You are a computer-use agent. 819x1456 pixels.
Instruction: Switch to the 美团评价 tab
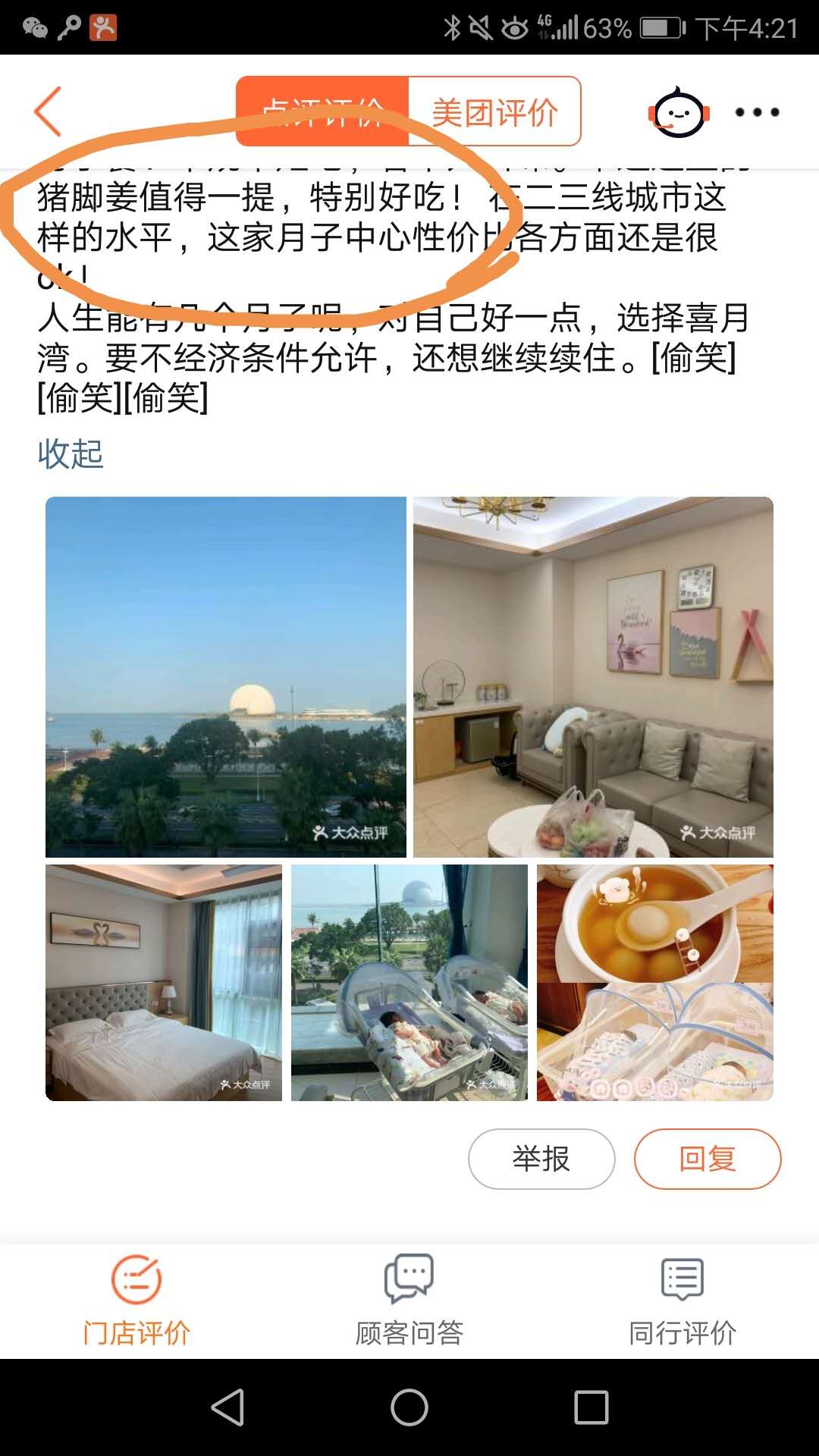[494, 111]
